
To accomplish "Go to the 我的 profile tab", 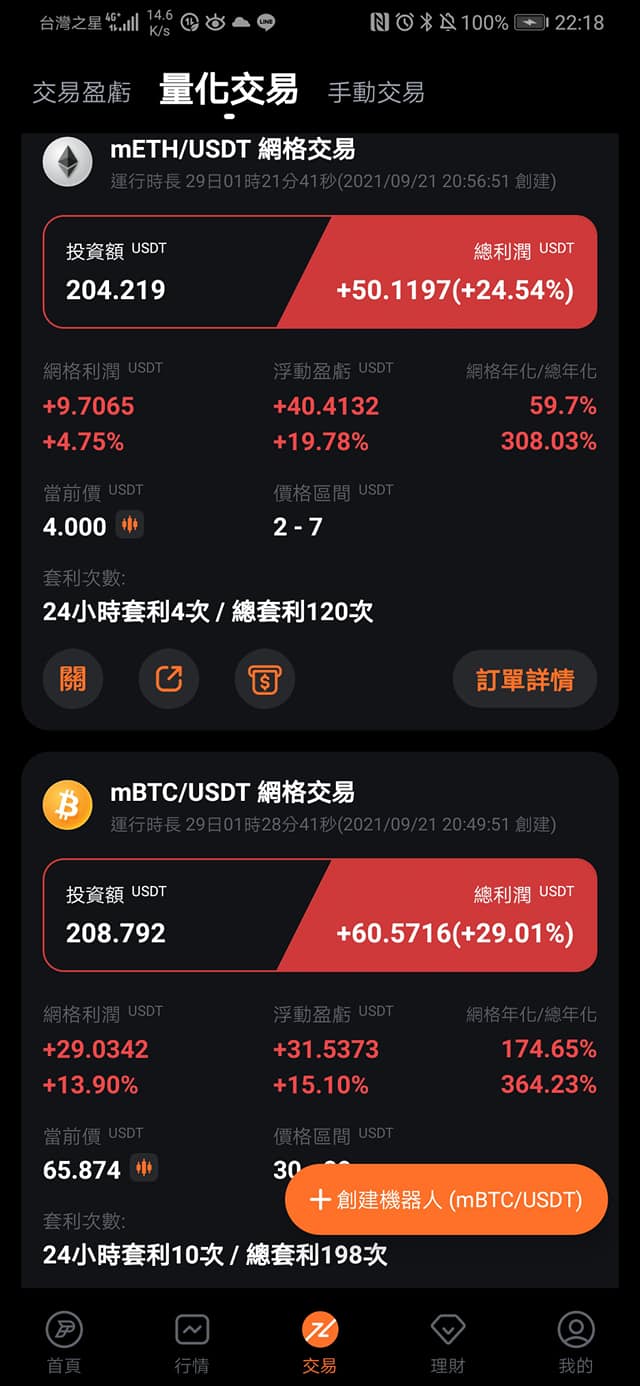I will point(576,1342).
